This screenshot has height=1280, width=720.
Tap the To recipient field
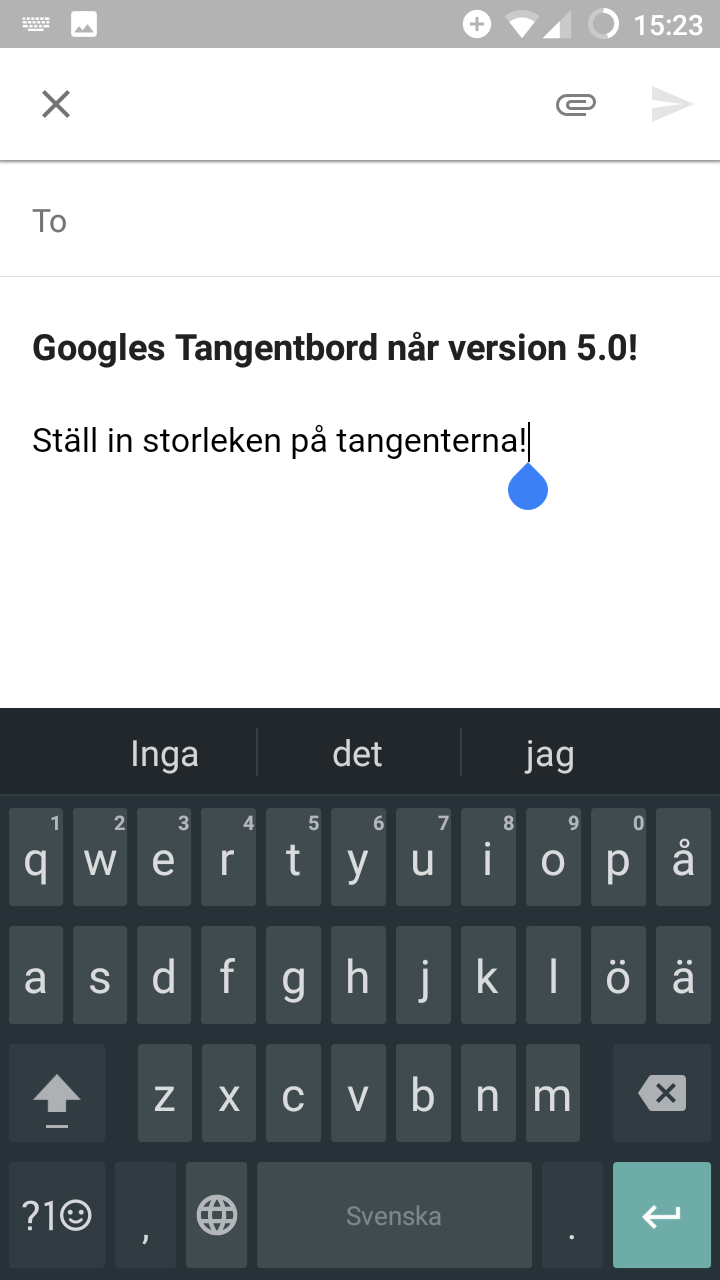coord(360,220)
